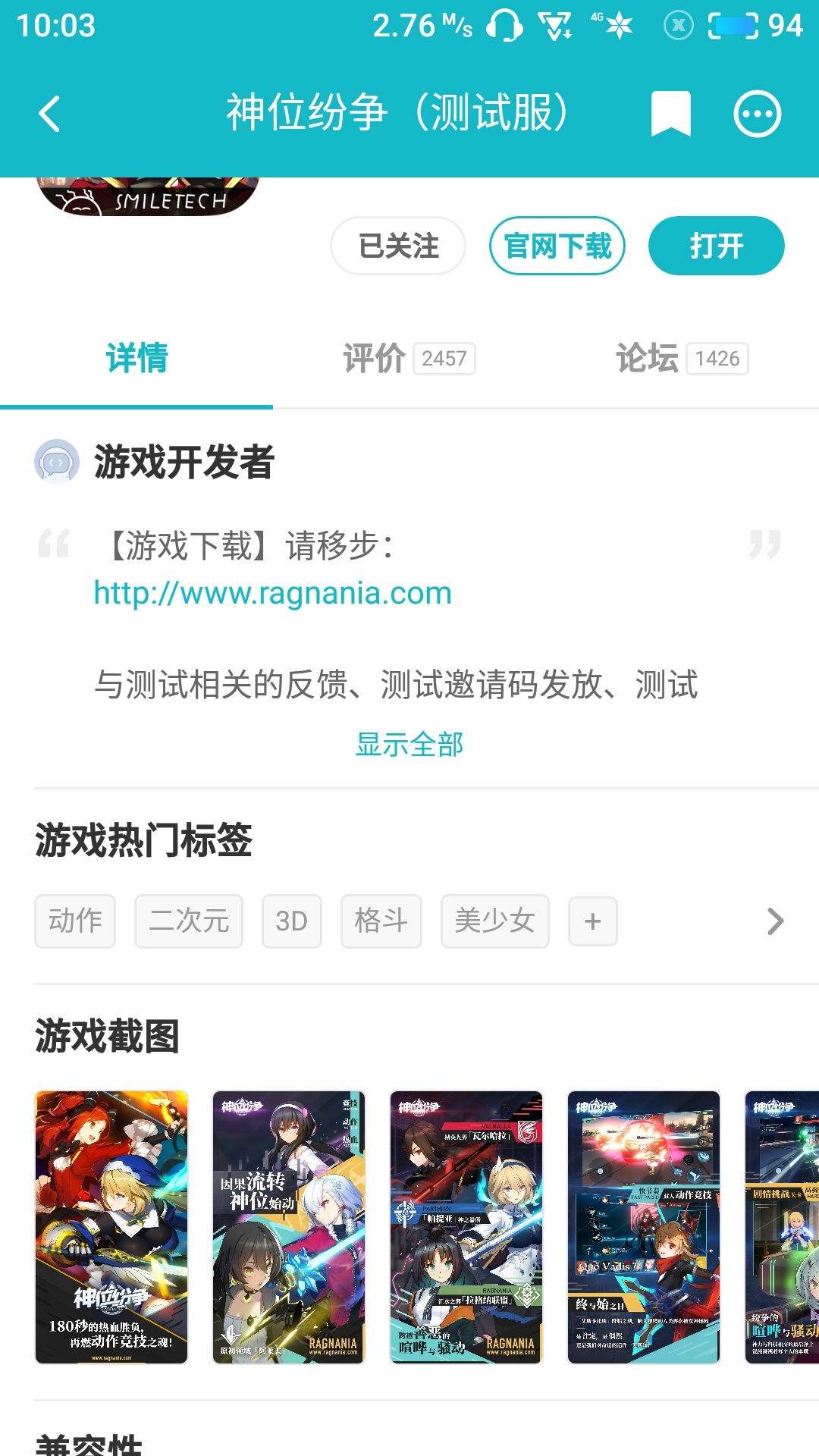Viewport: 819px width, 1456px height.
Task: Open the www.ragnania.com link
Action: click(273, 592)
